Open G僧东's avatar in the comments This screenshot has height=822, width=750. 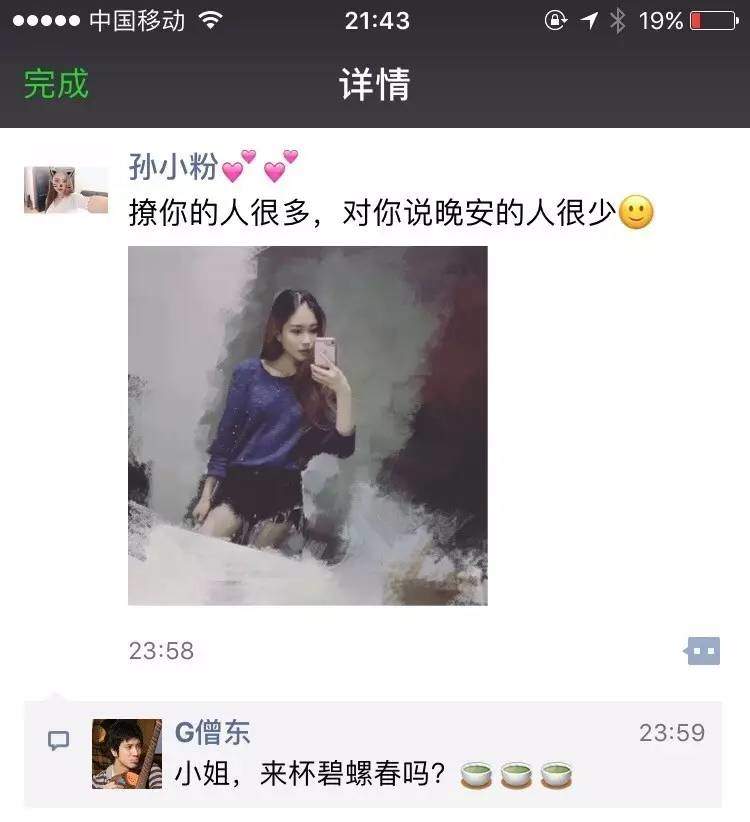pyautogui.click(x=127, y=754)
